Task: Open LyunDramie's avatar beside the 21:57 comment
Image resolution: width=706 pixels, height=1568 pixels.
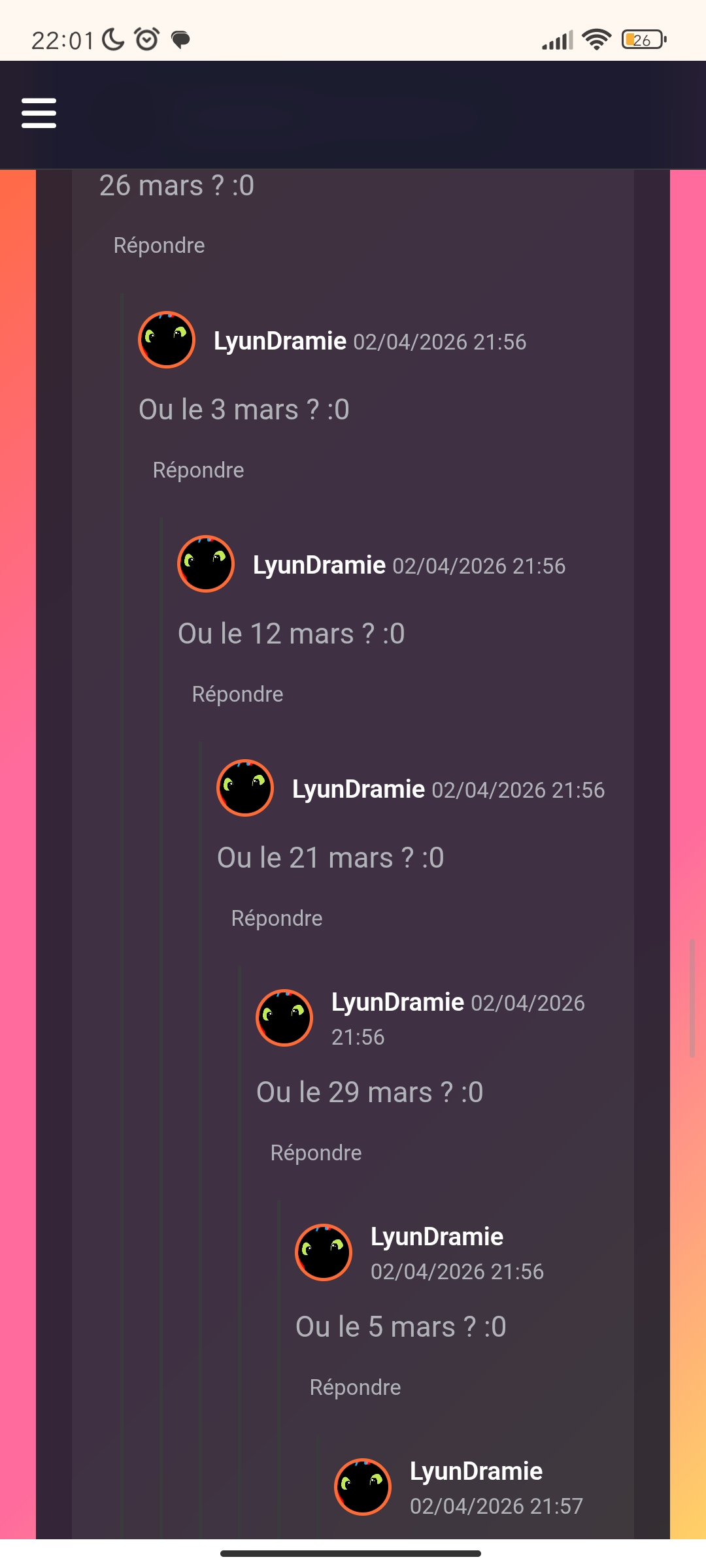Action: pos(363,1487)
